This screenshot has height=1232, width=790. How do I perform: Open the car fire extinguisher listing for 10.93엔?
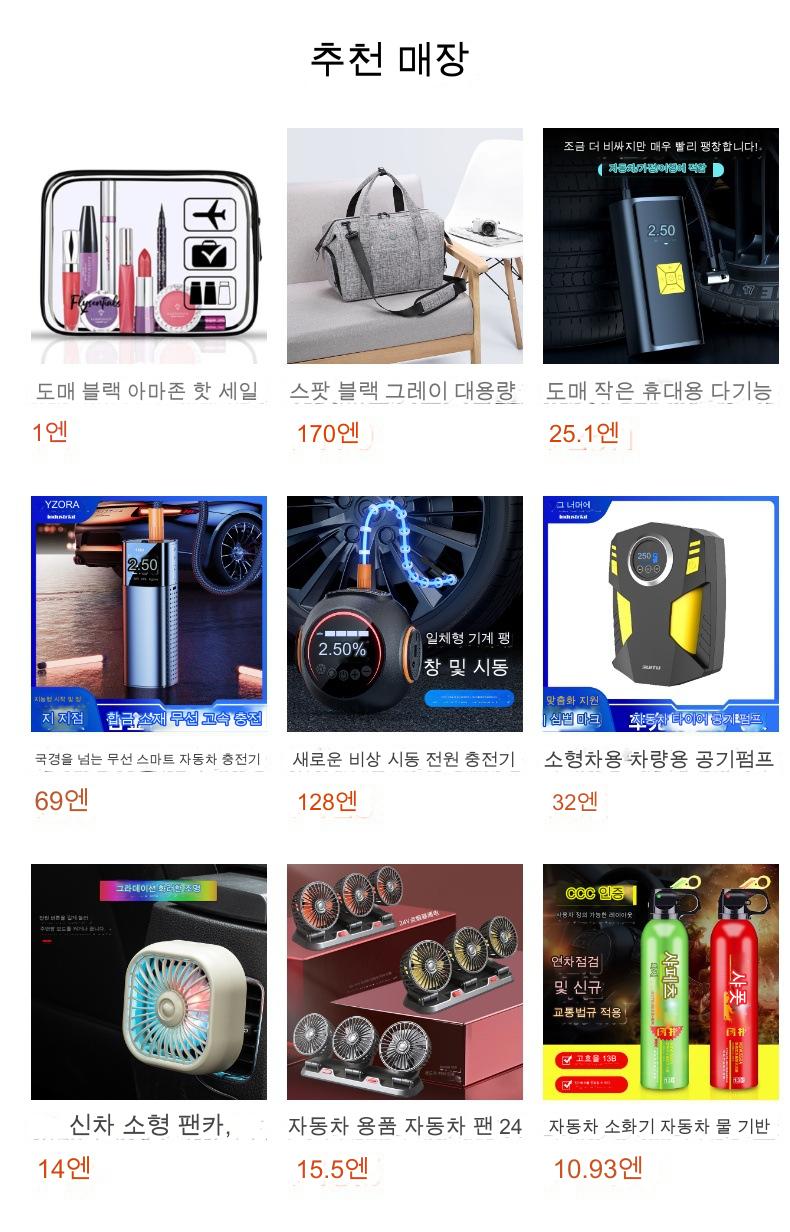pyautogui.click(x=660, y=982)
